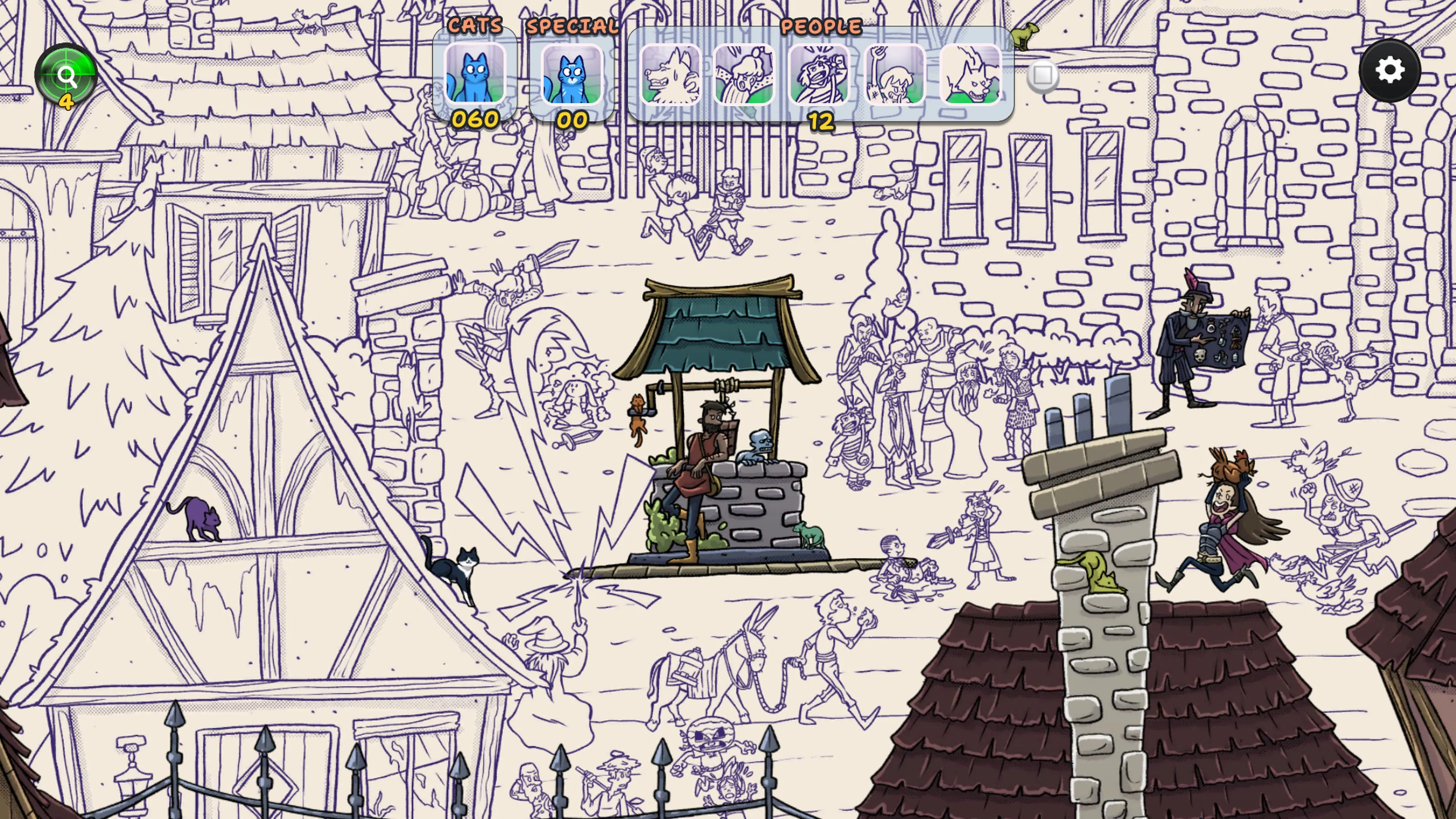Screen dimensions: 1456x819
Task: Open the settings gear
Action: point(1389,71)
